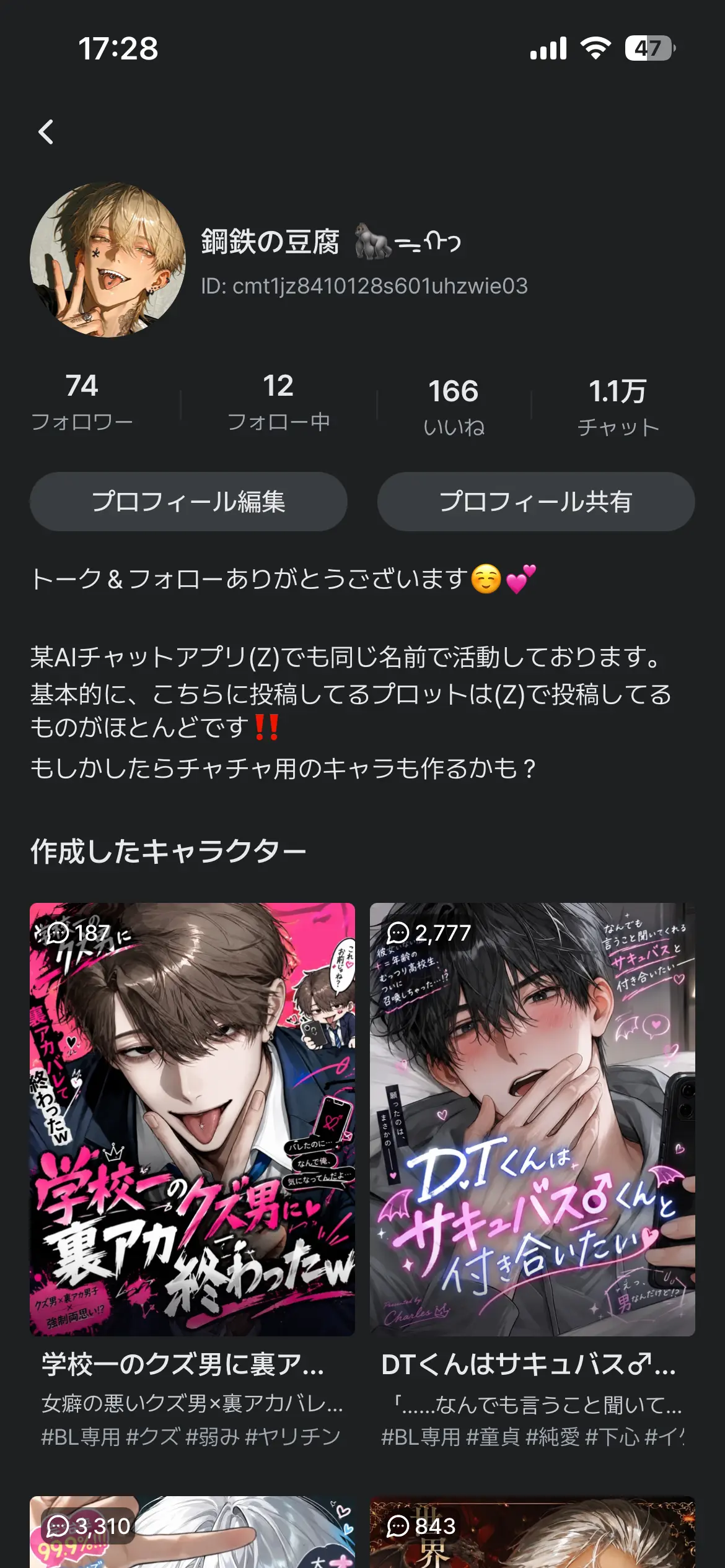Image resolution: width=725 pixels, height=1568 pixels.
Task: View the フォロー中 list showing 12
Action: click(x=278, y=403)
